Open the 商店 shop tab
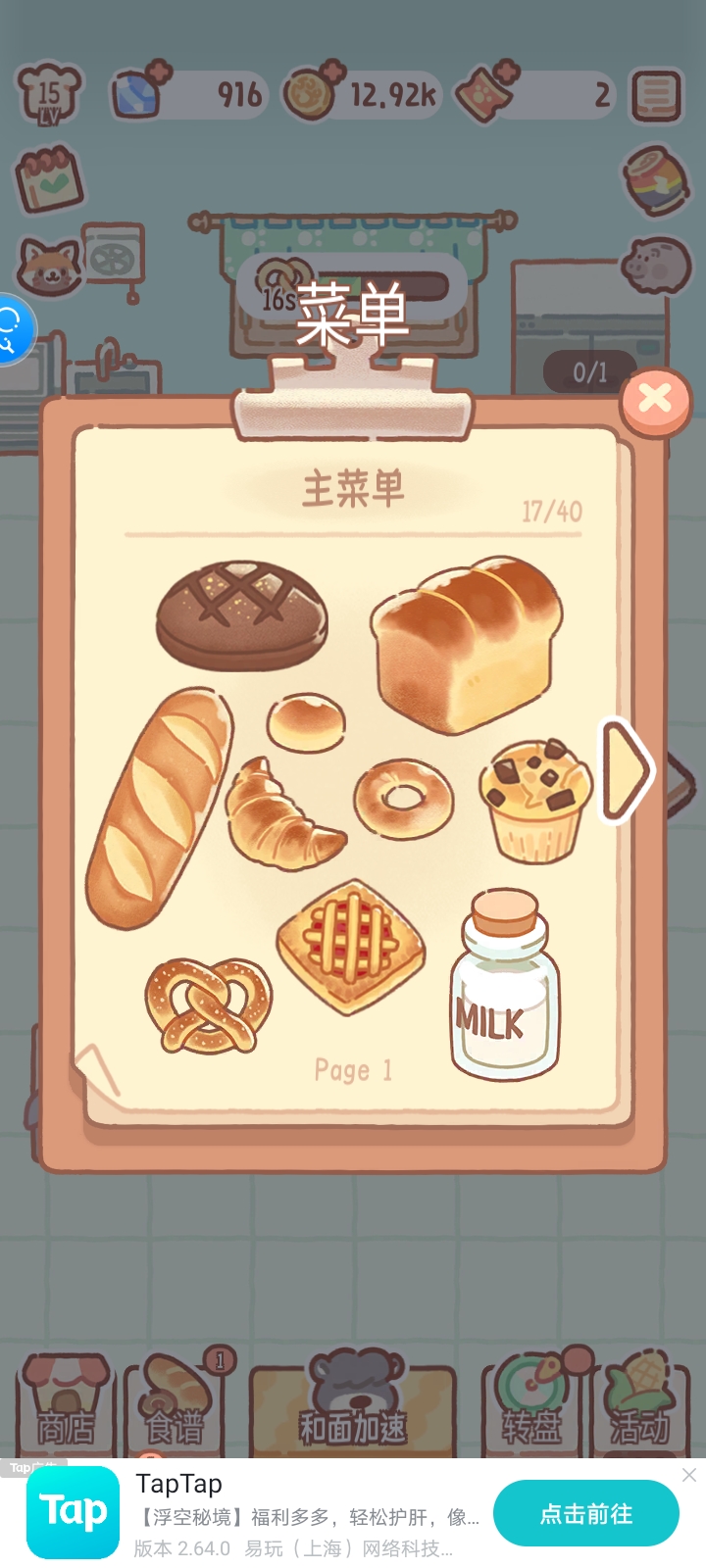This screenshot has height=1568, width=706. [66, 1402]
